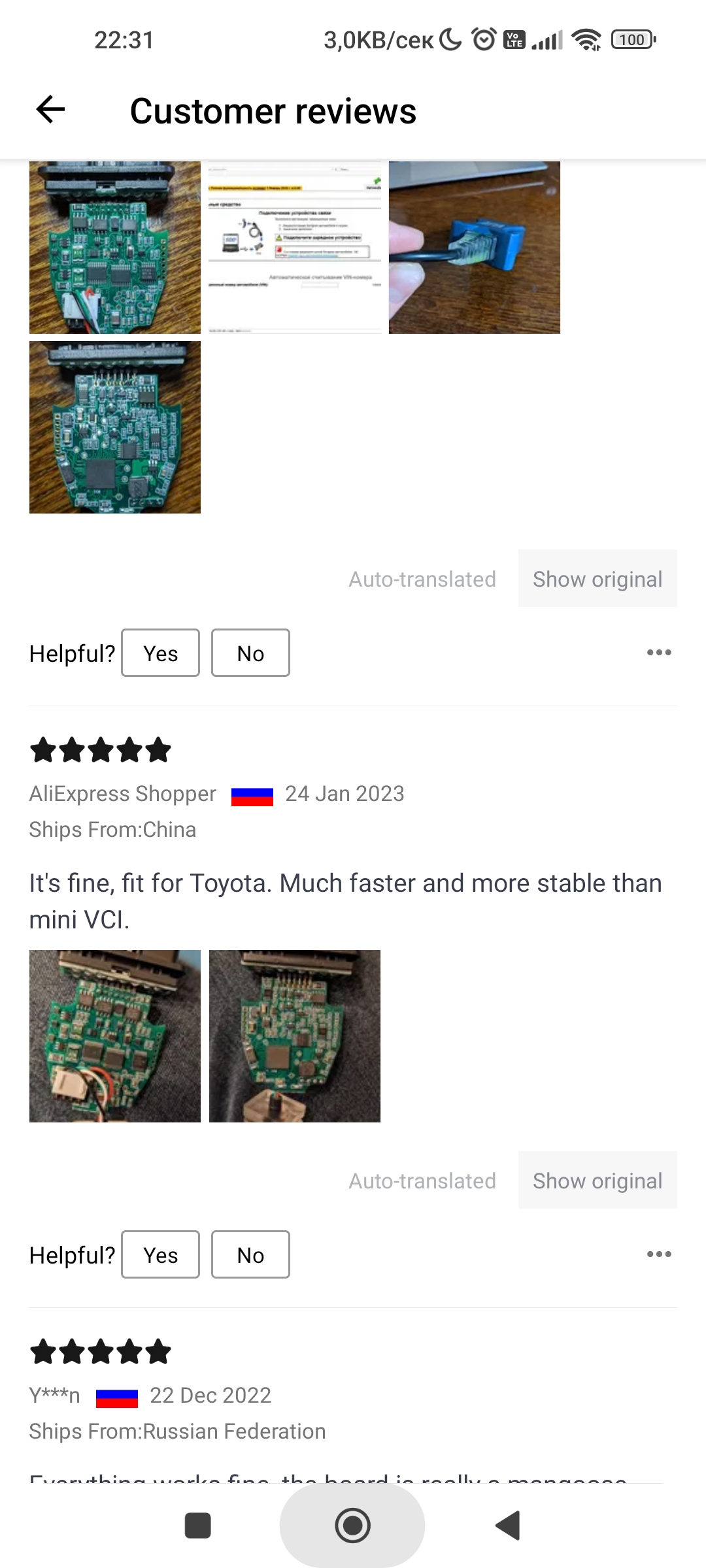Image resolution: width=706 pixels, height=1568 pixels.
Task: Open more options for the Toyota review
Action: point(658,1254)
